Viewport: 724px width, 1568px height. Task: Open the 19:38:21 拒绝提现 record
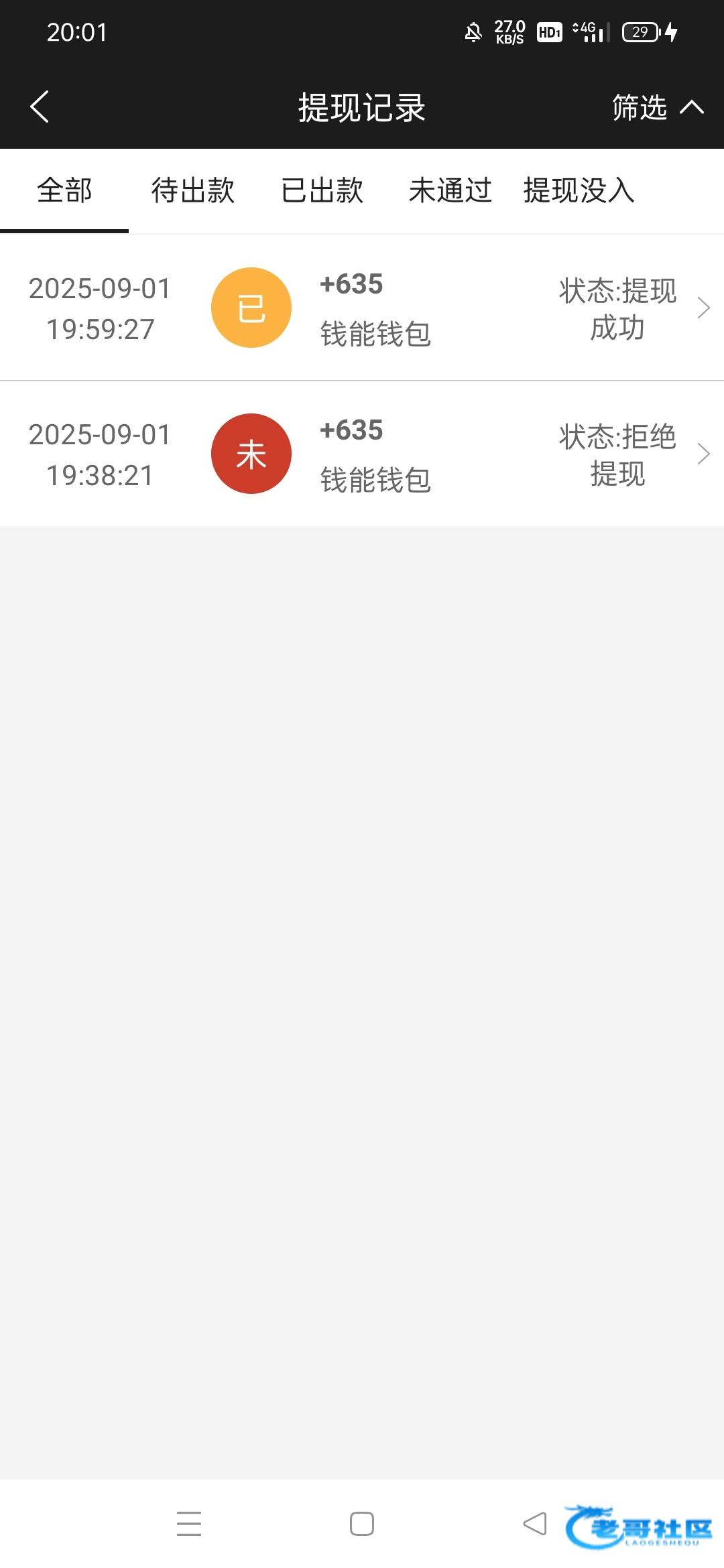[x=362, y=454]
